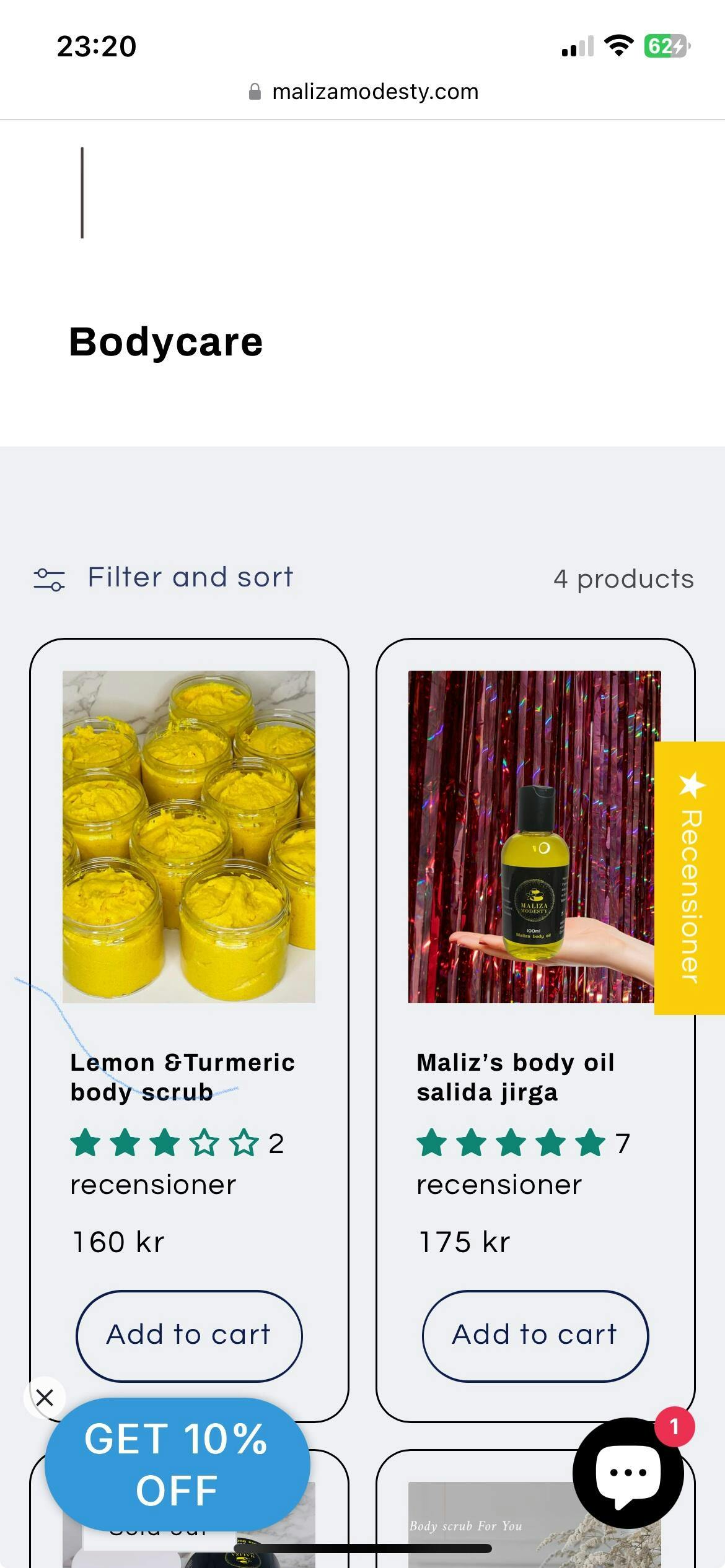The image size is (725, 1568).
Task: View Maliz's body oil salida jirga product
Action: coord(530,836)
